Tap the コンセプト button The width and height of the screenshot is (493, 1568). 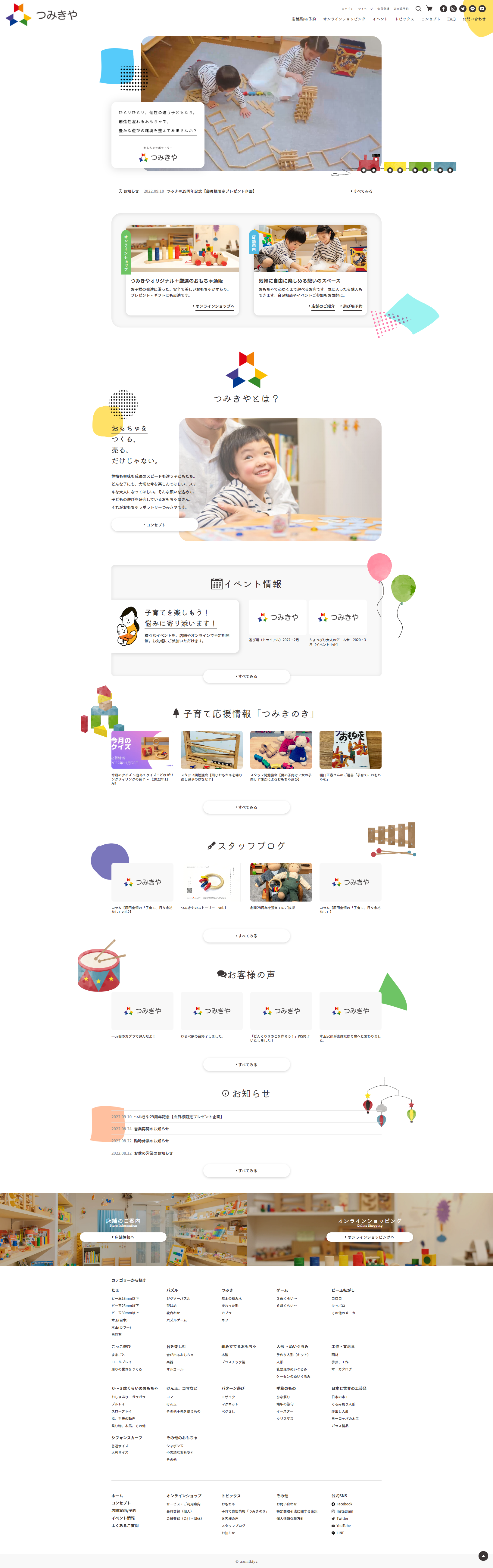tap(154, 525)
